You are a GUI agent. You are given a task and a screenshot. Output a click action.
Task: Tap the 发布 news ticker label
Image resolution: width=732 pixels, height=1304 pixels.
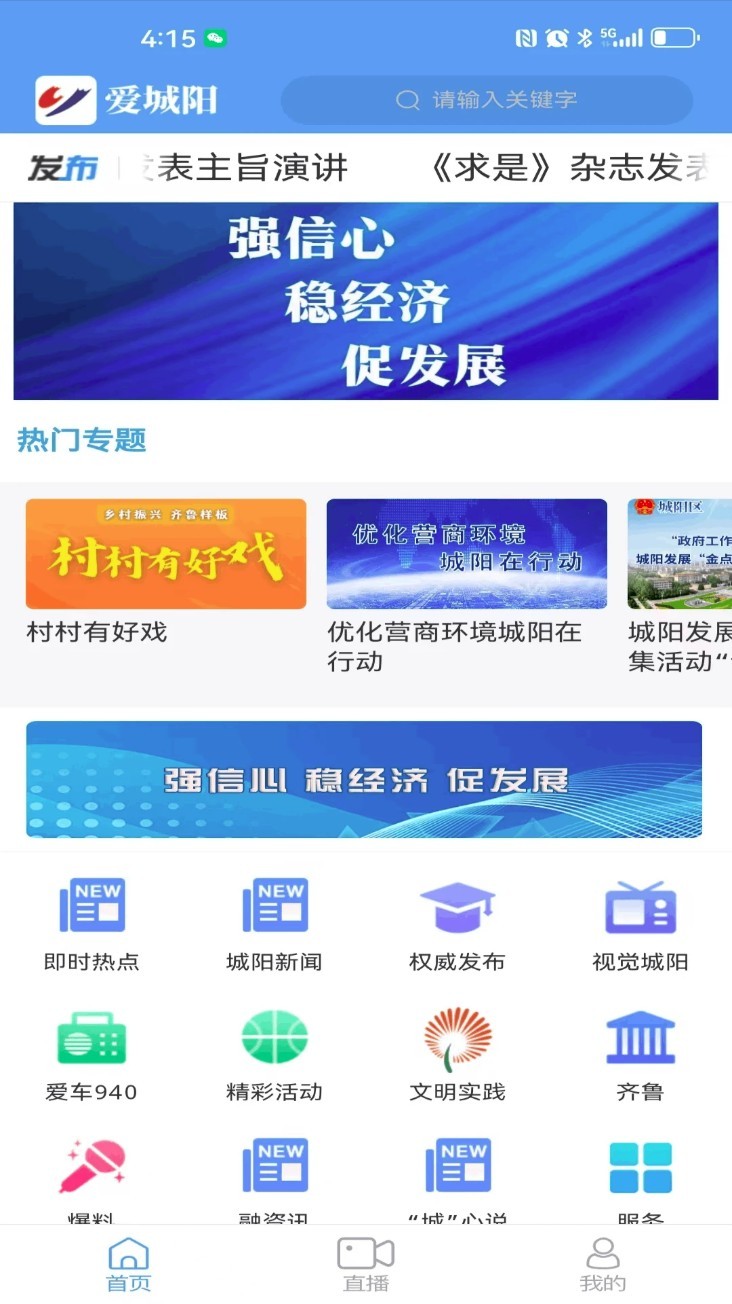[x=61, y=169]
